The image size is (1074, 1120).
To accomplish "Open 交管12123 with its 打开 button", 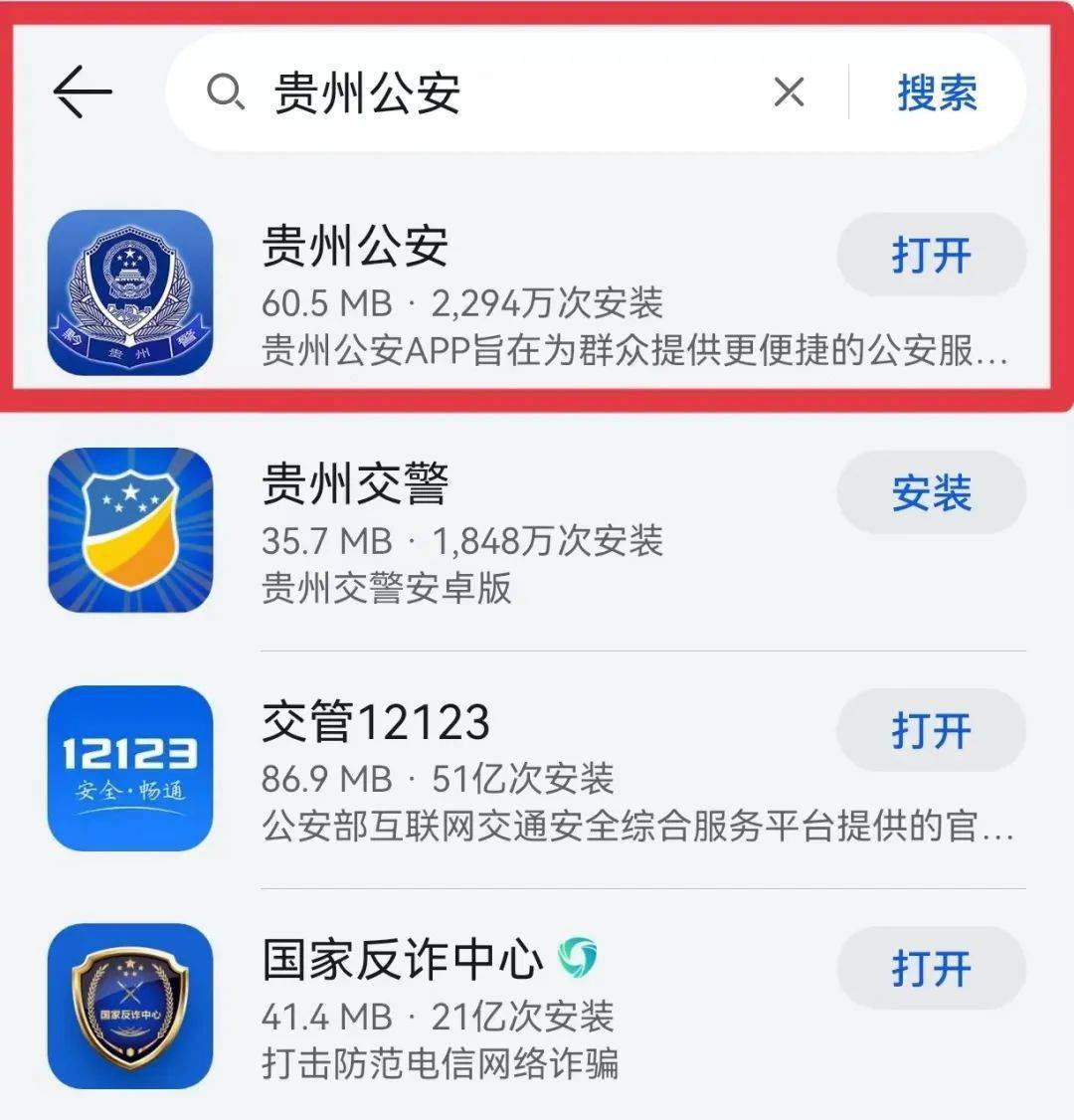I will click(930, 730).
